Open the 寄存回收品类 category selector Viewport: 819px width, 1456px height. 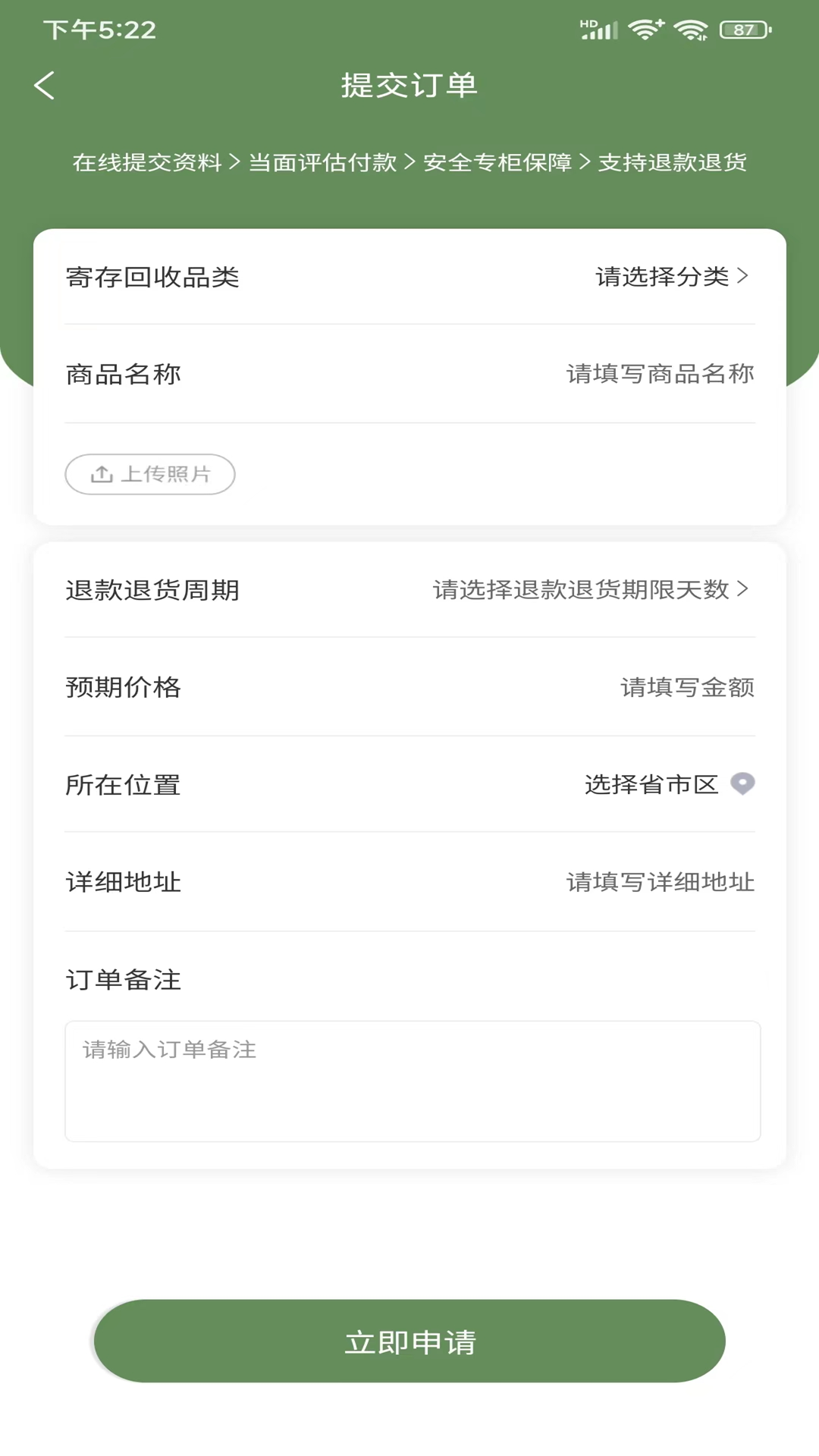664,278
